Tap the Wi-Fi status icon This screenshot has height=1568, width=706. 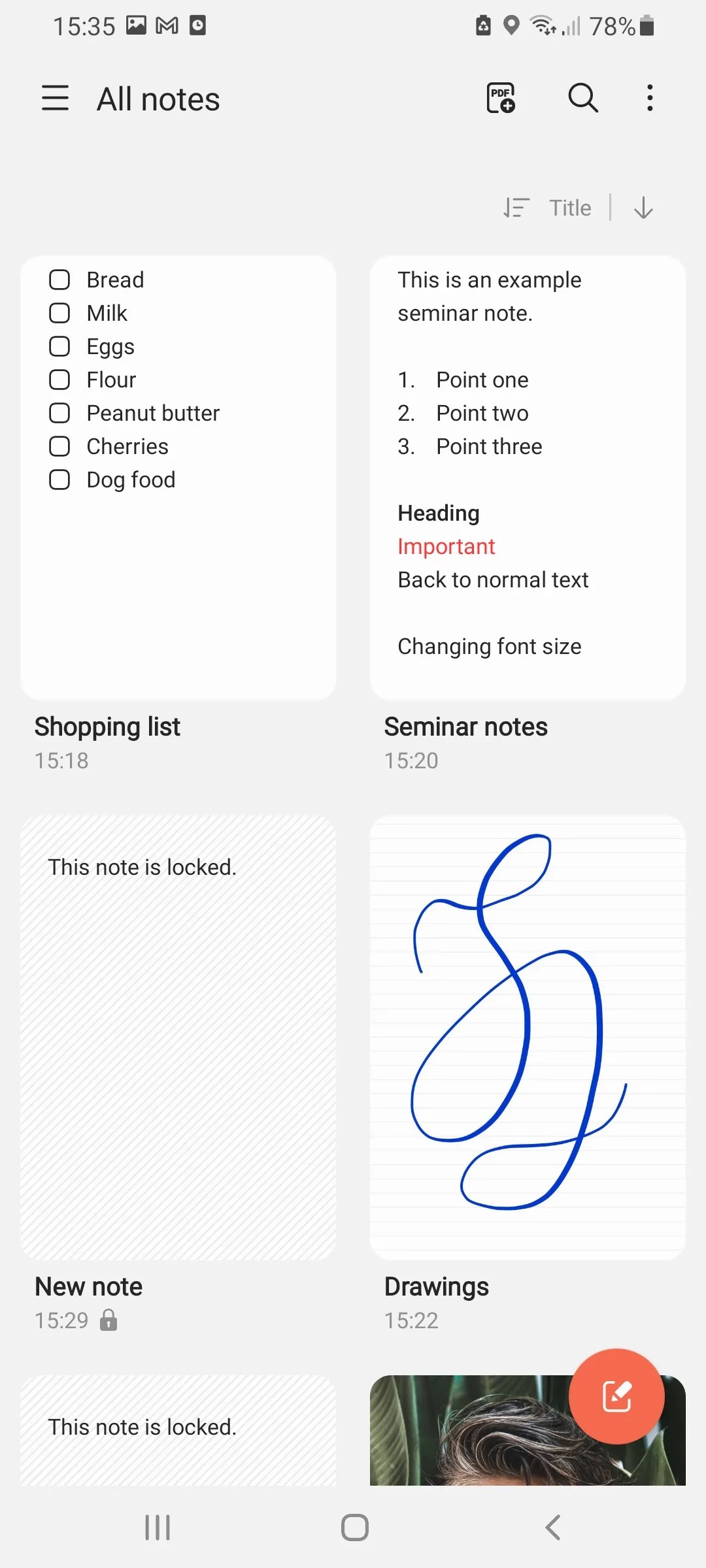541,25
